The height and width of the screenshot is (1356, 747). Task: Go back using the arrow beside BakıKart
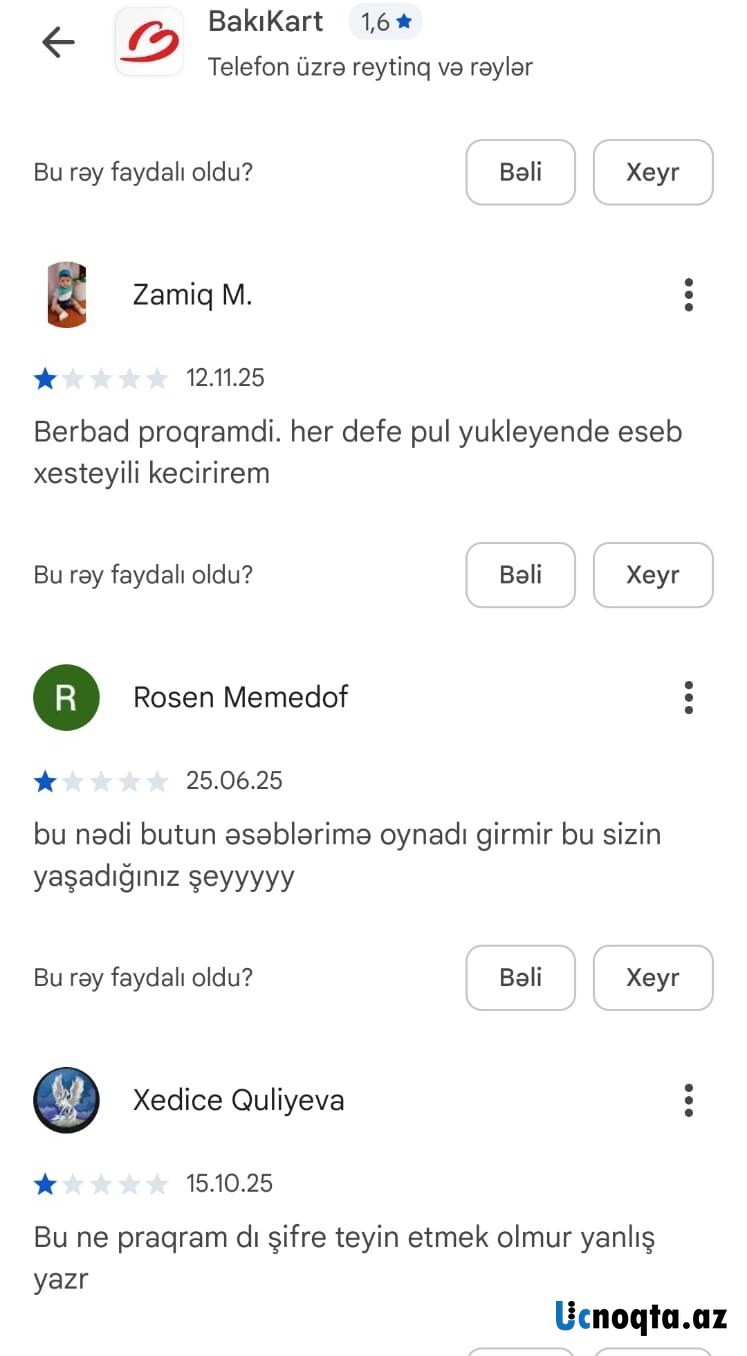click(x=58, y=42)
